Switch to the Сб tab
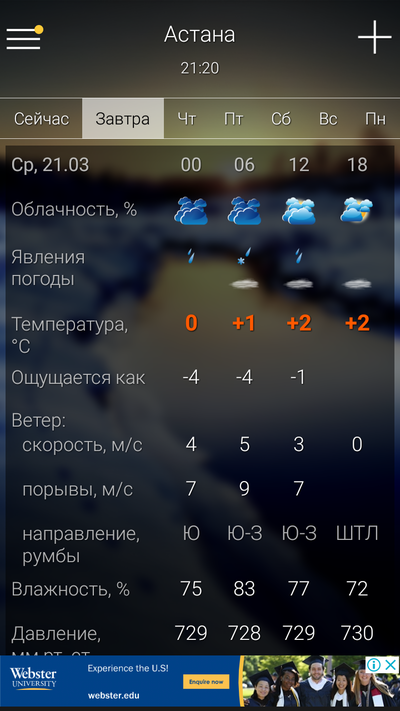Screen dimensions: 400x711 click(x=281, y=119)
